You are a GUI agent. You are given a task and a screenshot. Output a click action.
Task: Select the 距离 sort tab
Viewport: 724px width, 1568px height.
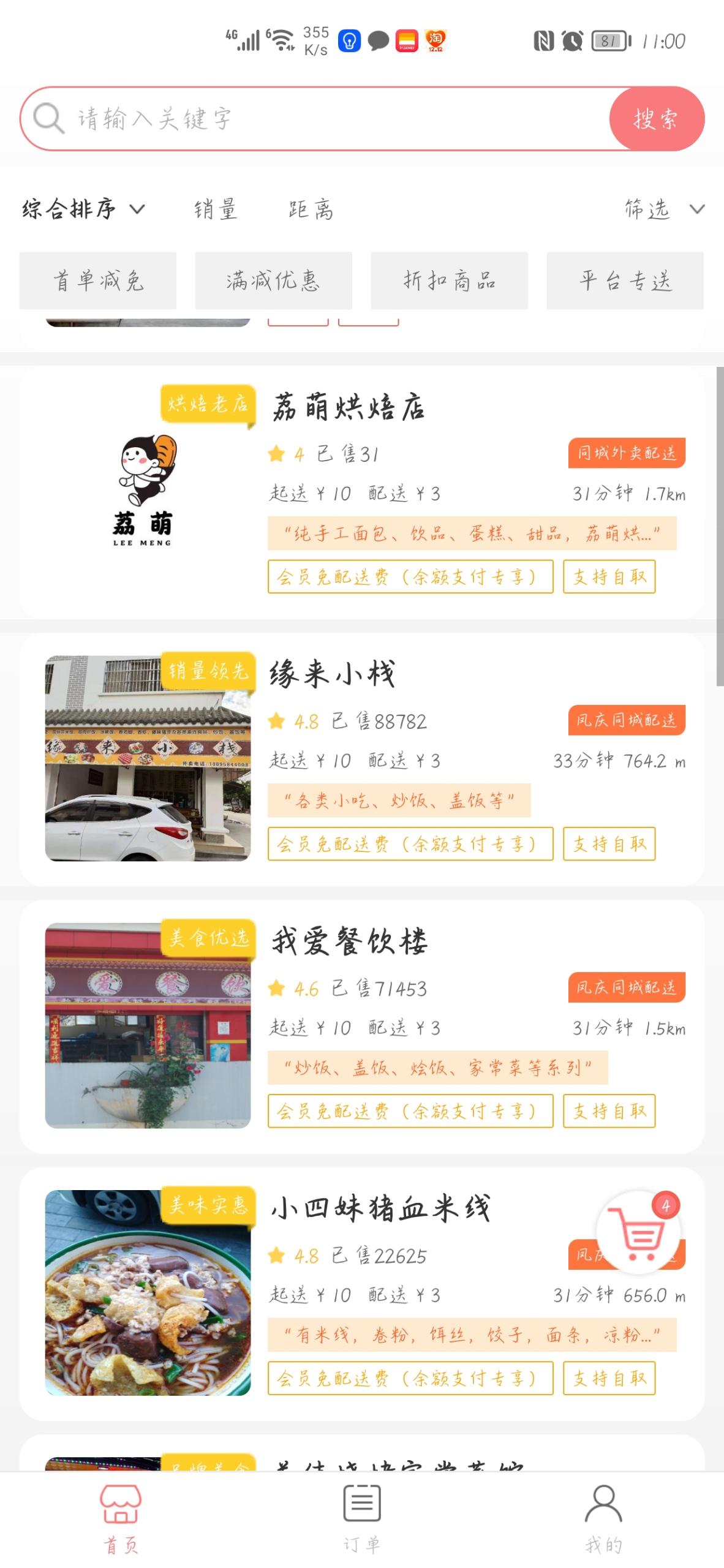click(310, 209)
